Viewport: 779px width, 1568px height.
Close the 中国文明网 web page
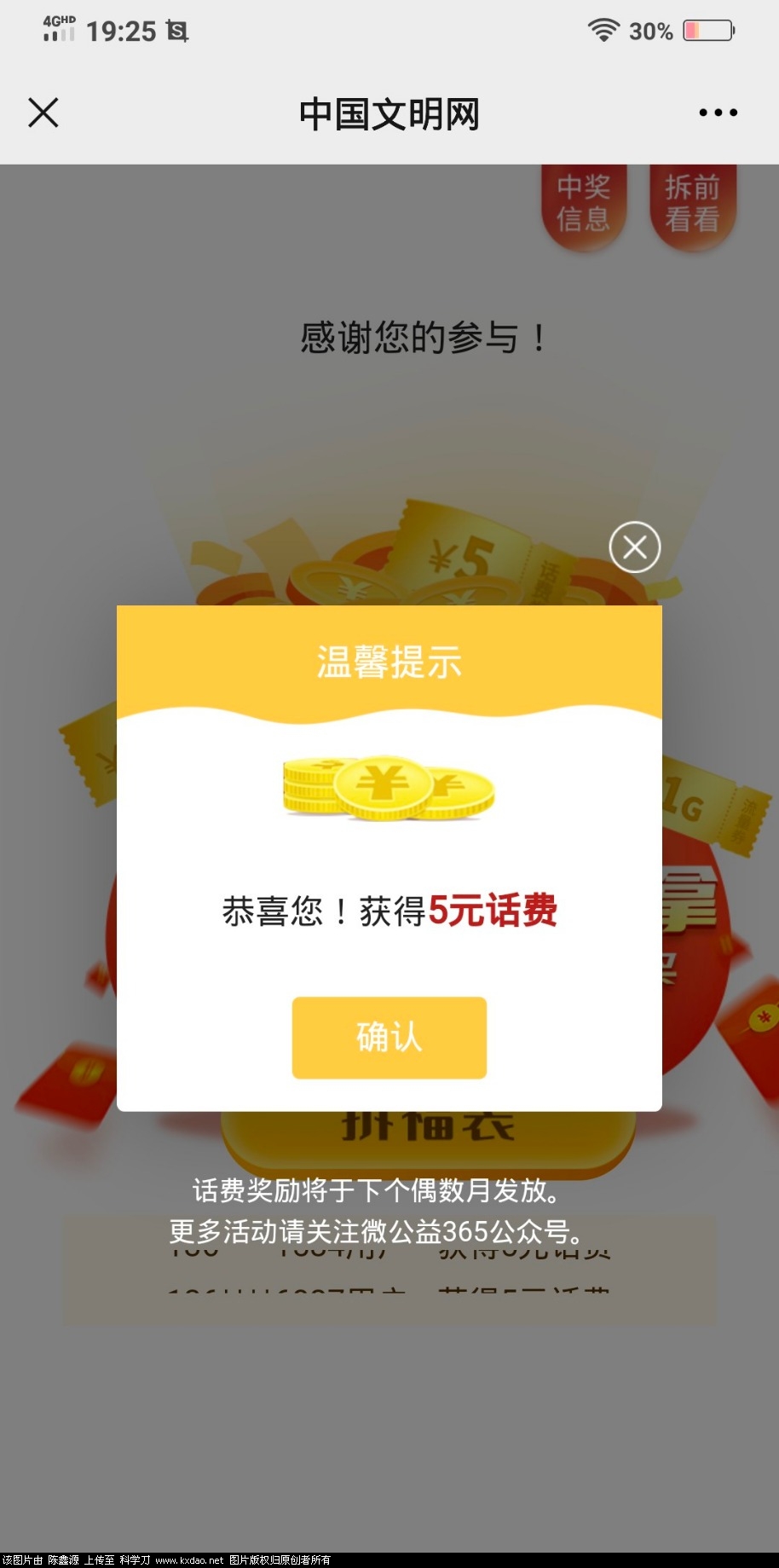[43, 113]
